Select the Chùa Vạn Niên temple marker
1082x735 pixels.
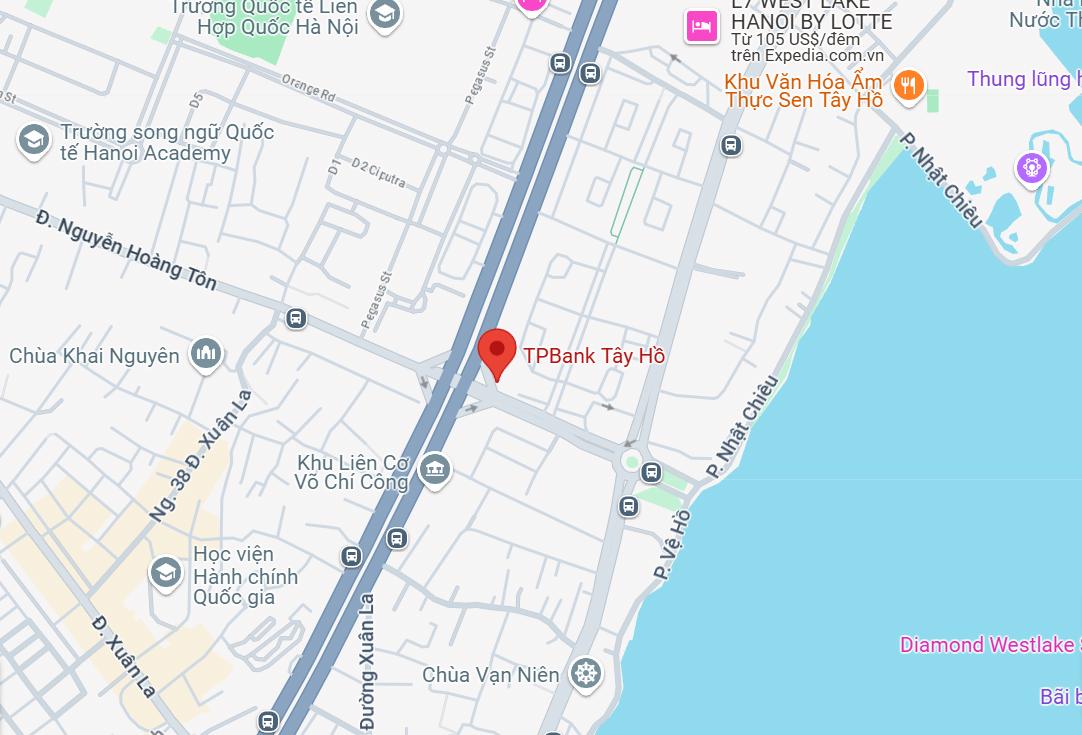[x=585, y=673]
